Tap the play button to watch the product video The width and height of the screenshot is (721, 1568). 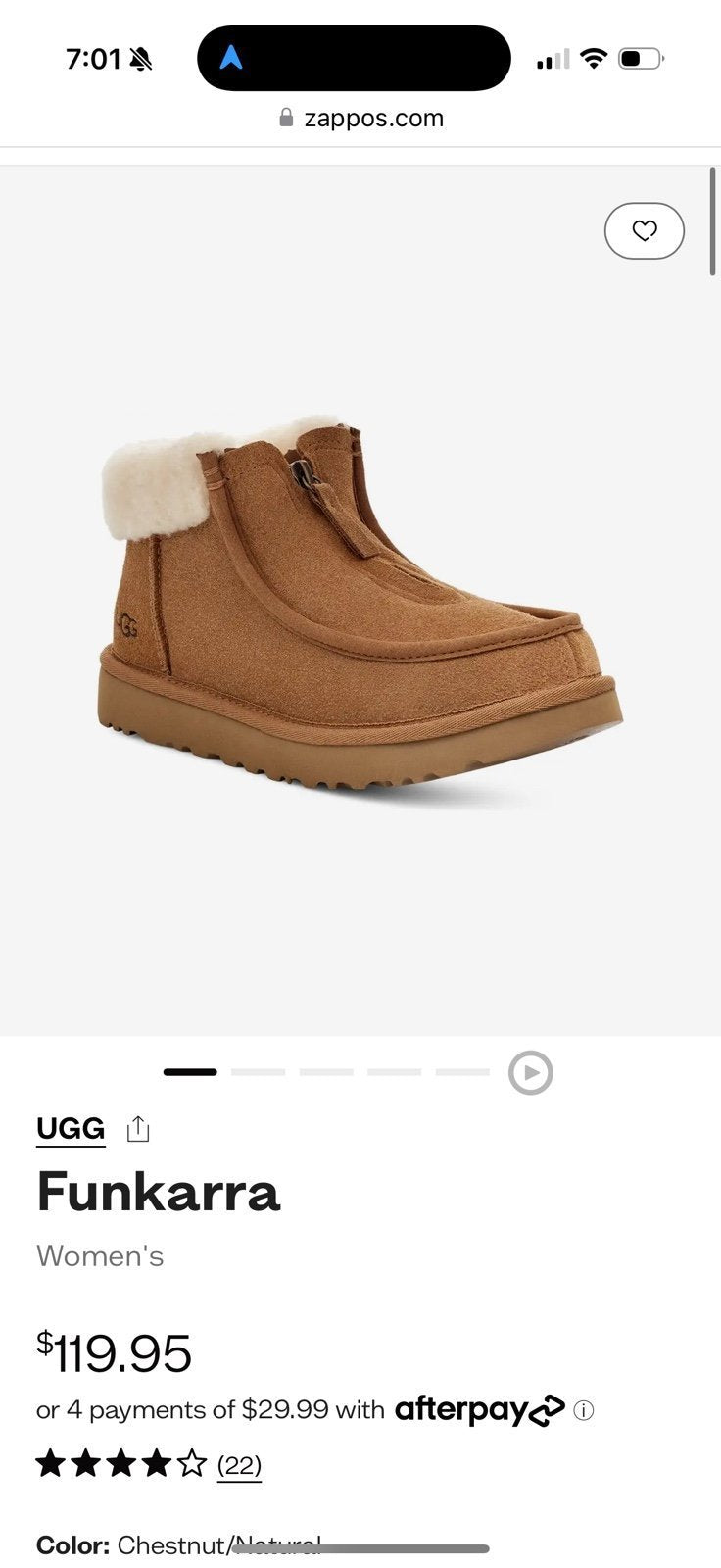click(530, 1071)
